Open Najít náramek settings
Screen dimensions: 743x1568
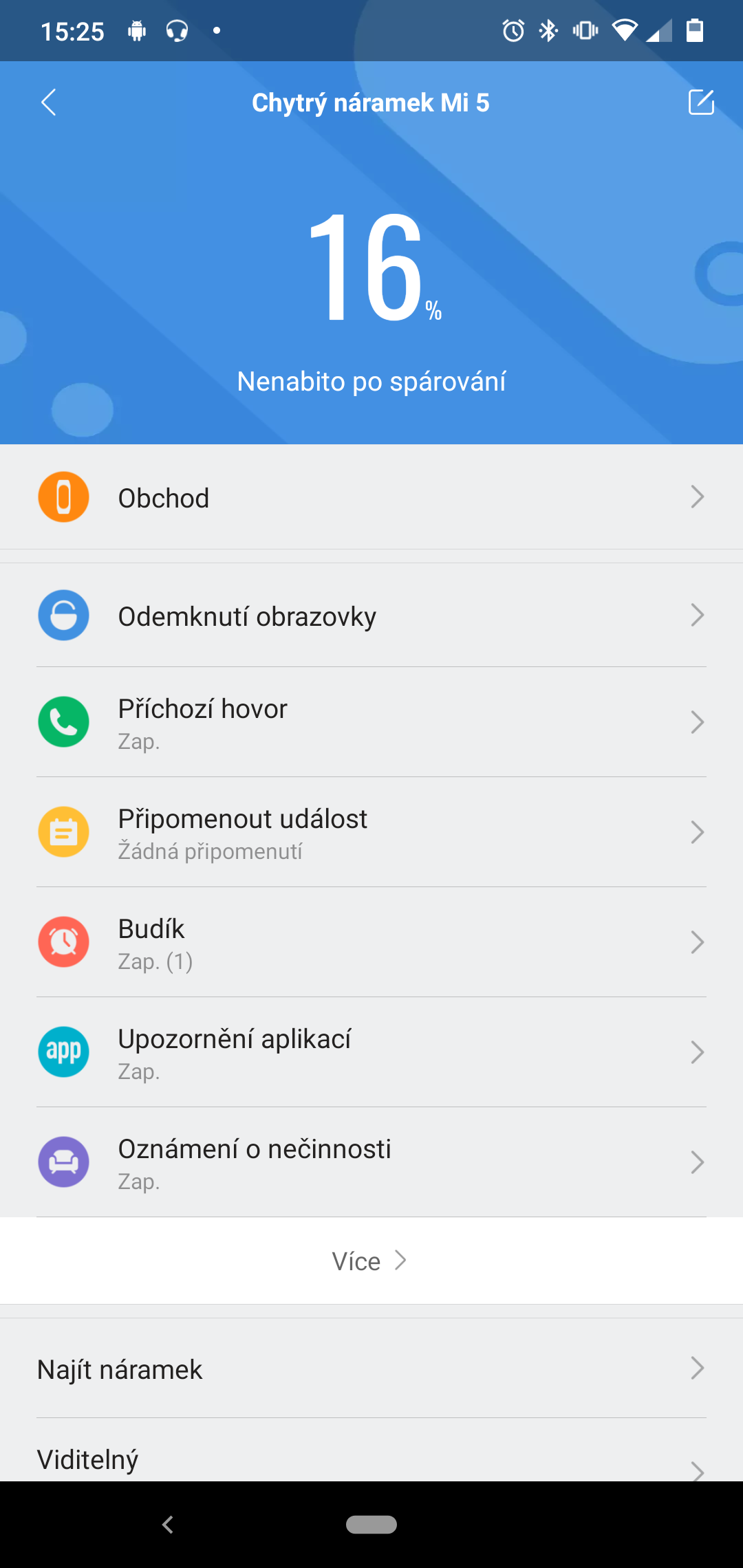pyautogui.click(x=371, y=1369)
